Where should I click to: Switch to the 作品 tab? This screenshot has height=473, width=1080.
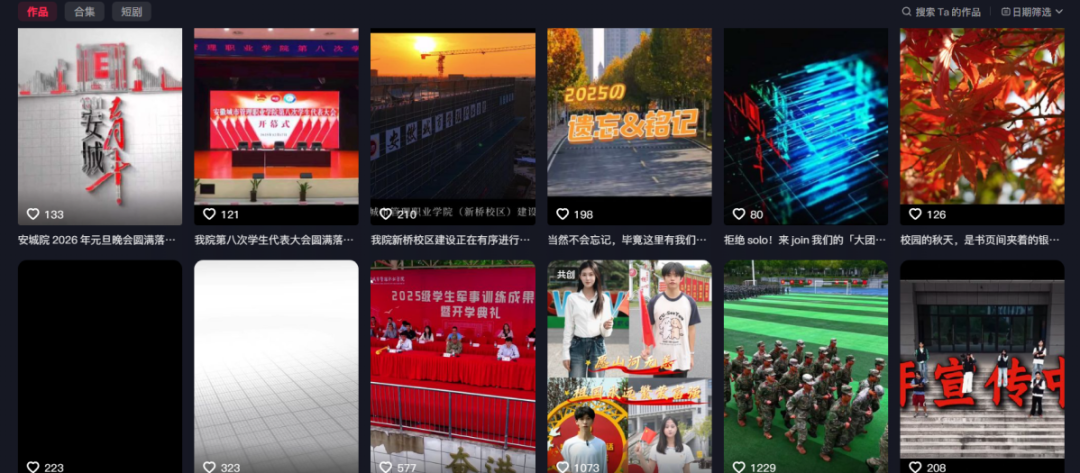click(37, 12)
